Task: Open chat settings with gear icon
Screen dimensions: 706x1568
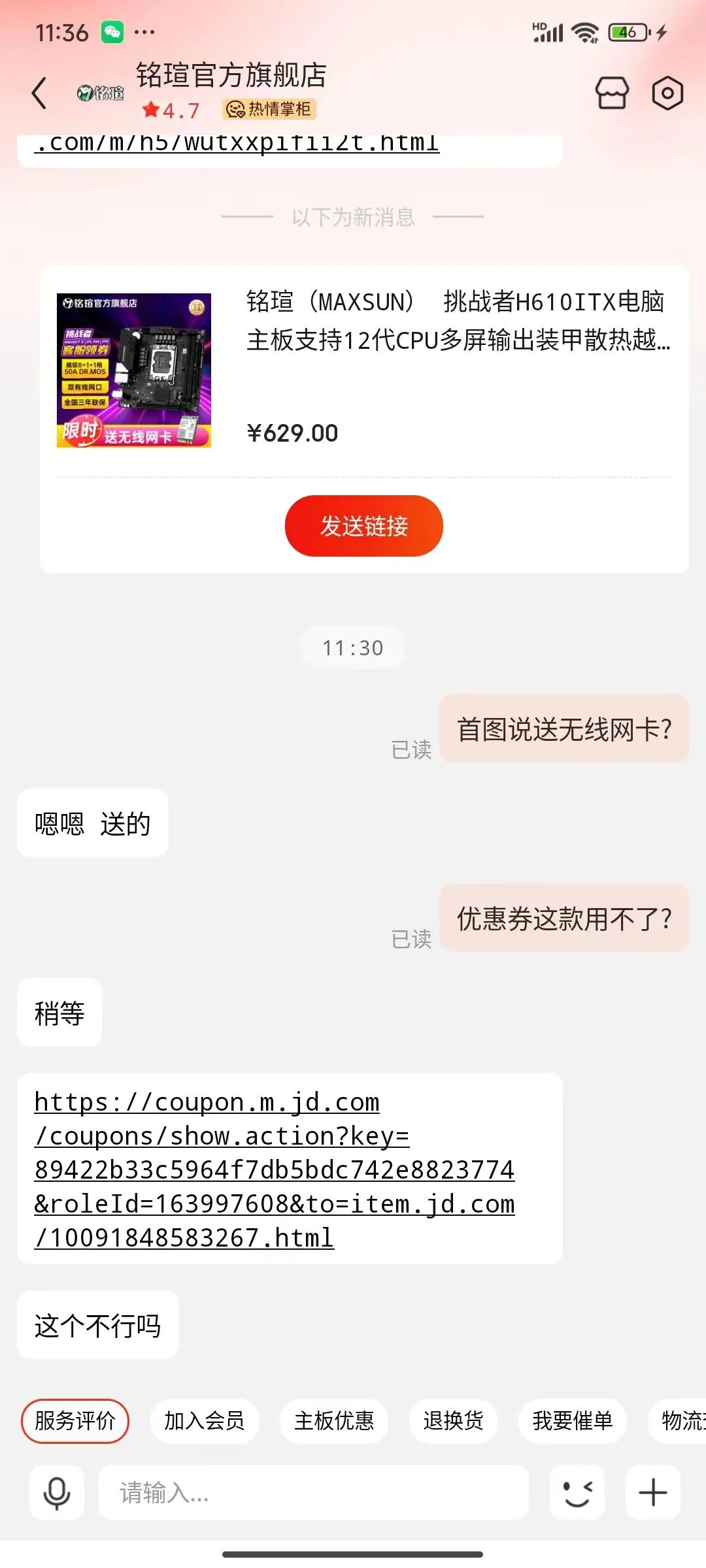Action: pos(667,93)
